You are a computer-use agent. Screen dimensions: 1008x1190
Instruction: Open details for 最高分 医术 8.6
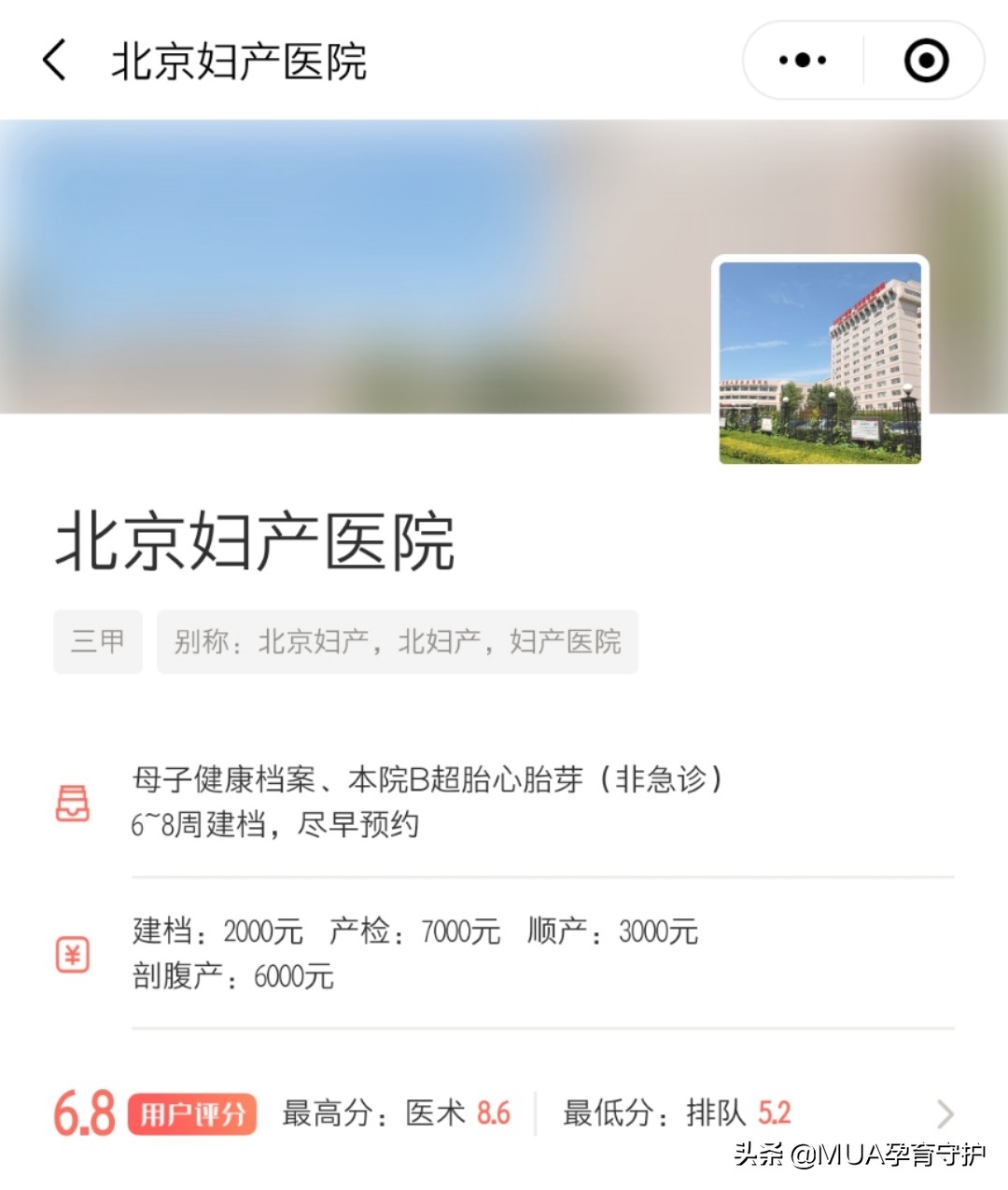[x=397, y=1113]
